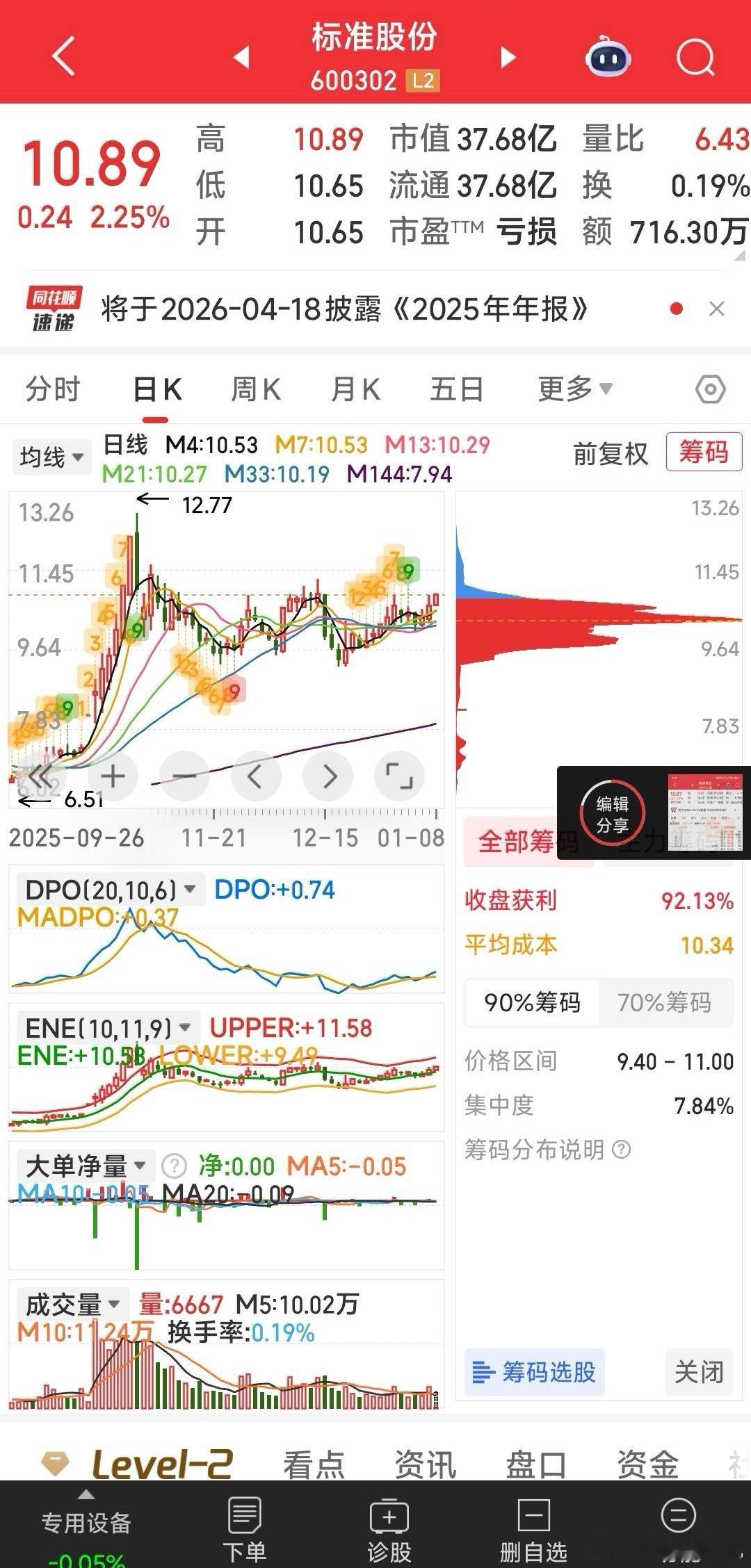Image resolution: width=751 pixels, height=1568 pixels.
Task: Switch to the previous stock with the left triangle
Action: (241, 57)
